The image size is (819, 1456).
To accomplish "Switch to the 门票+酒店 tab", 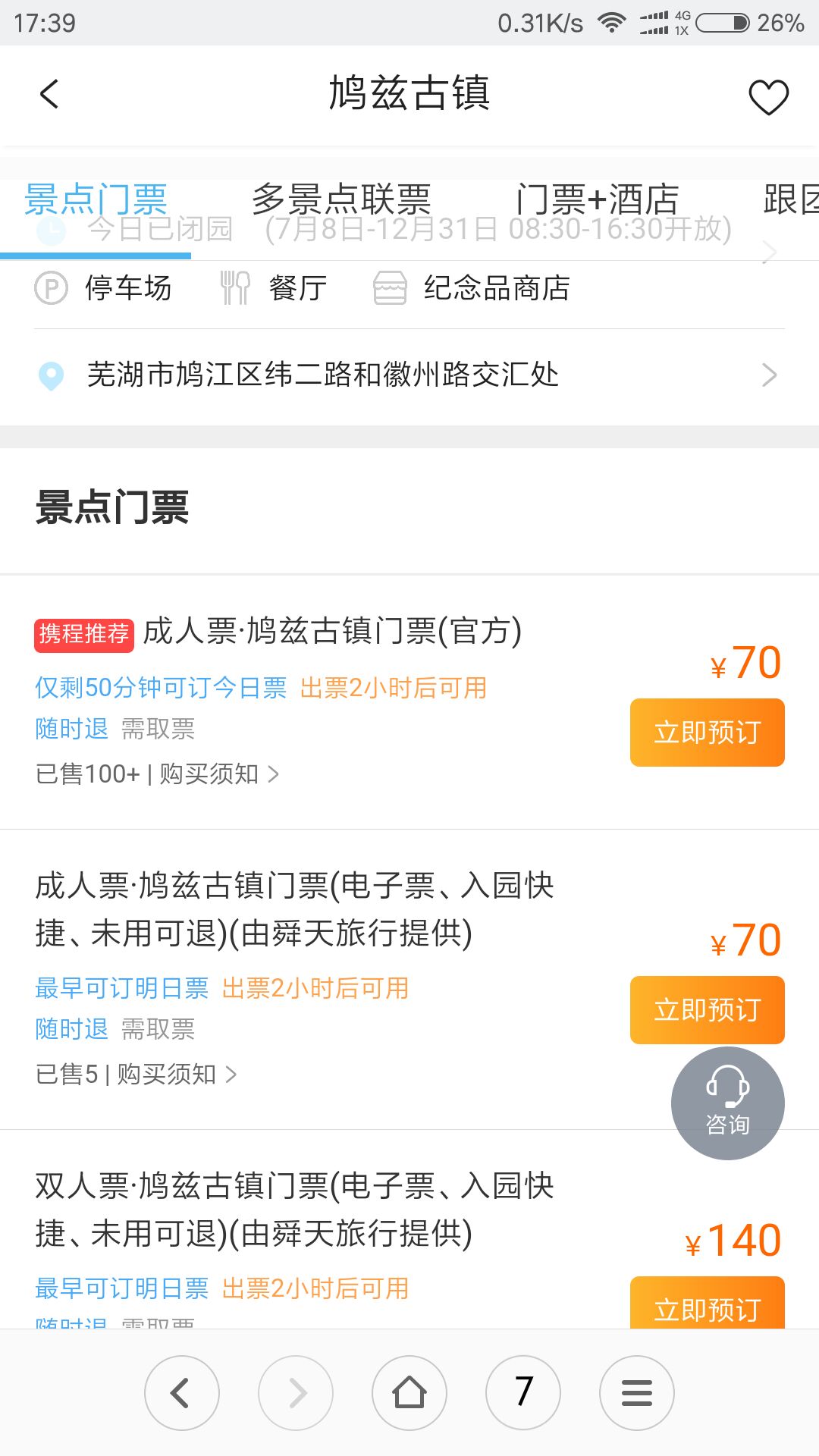I will [597, 200].
